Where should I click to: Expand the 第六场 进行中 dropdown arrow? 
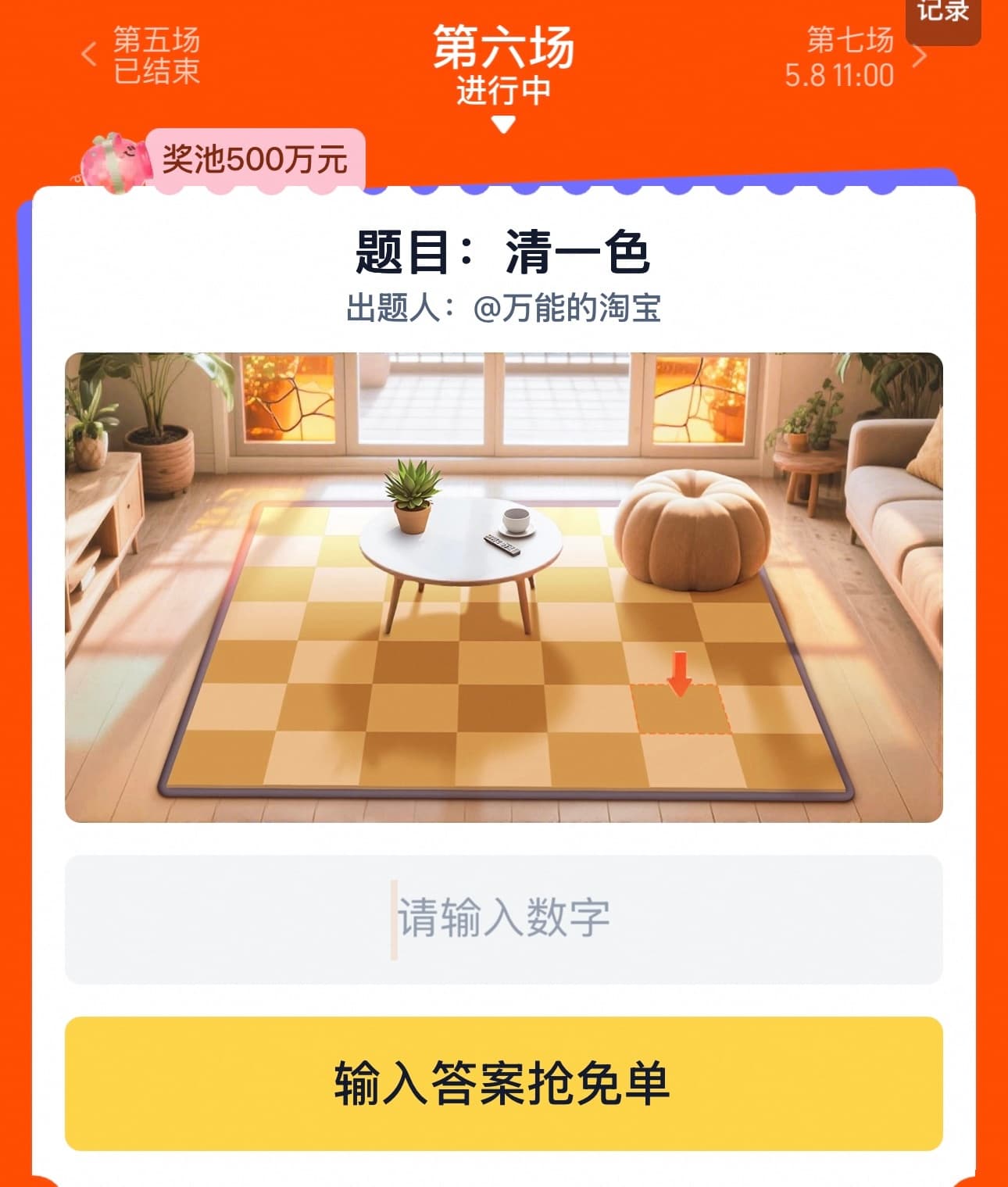(x=503, y=124)
